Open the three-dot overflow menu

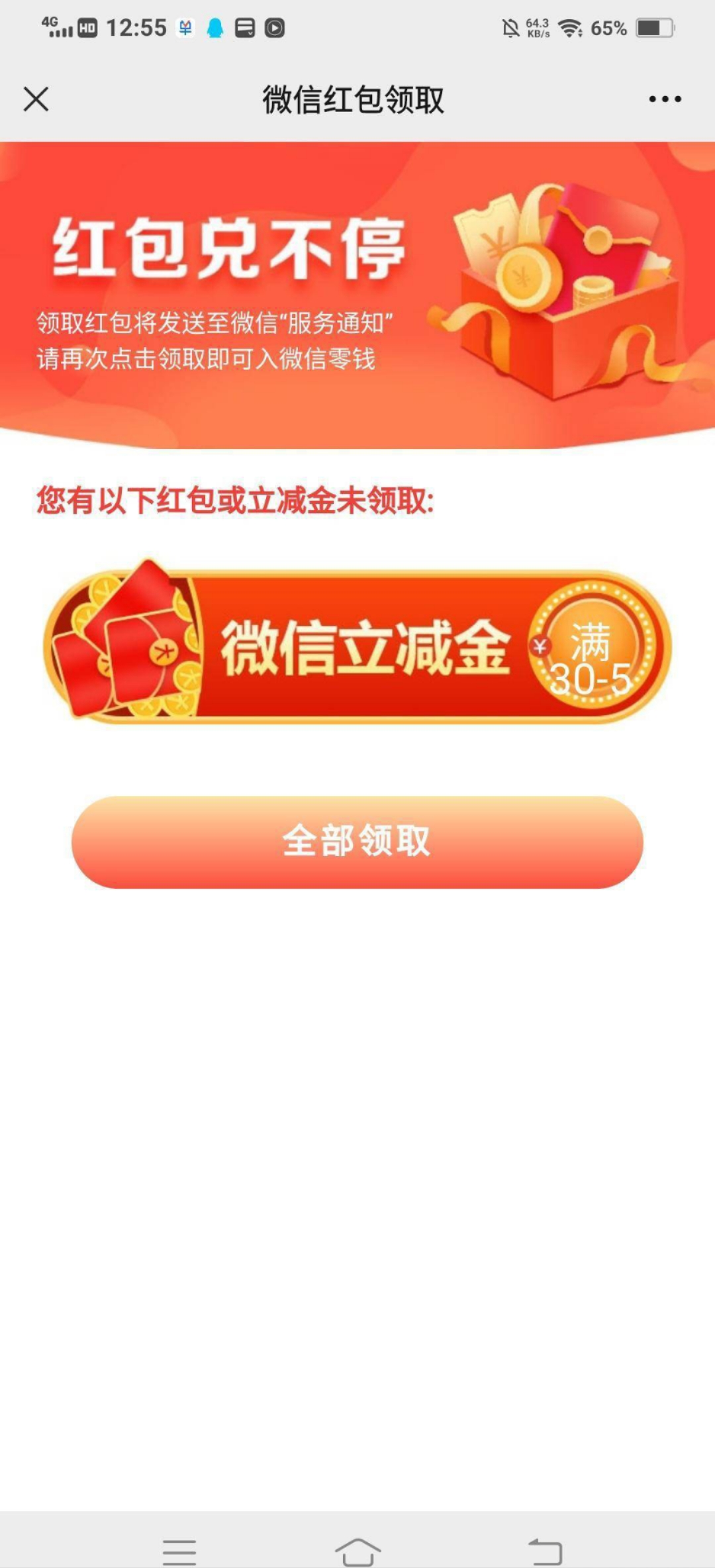[x=665, y=99]
